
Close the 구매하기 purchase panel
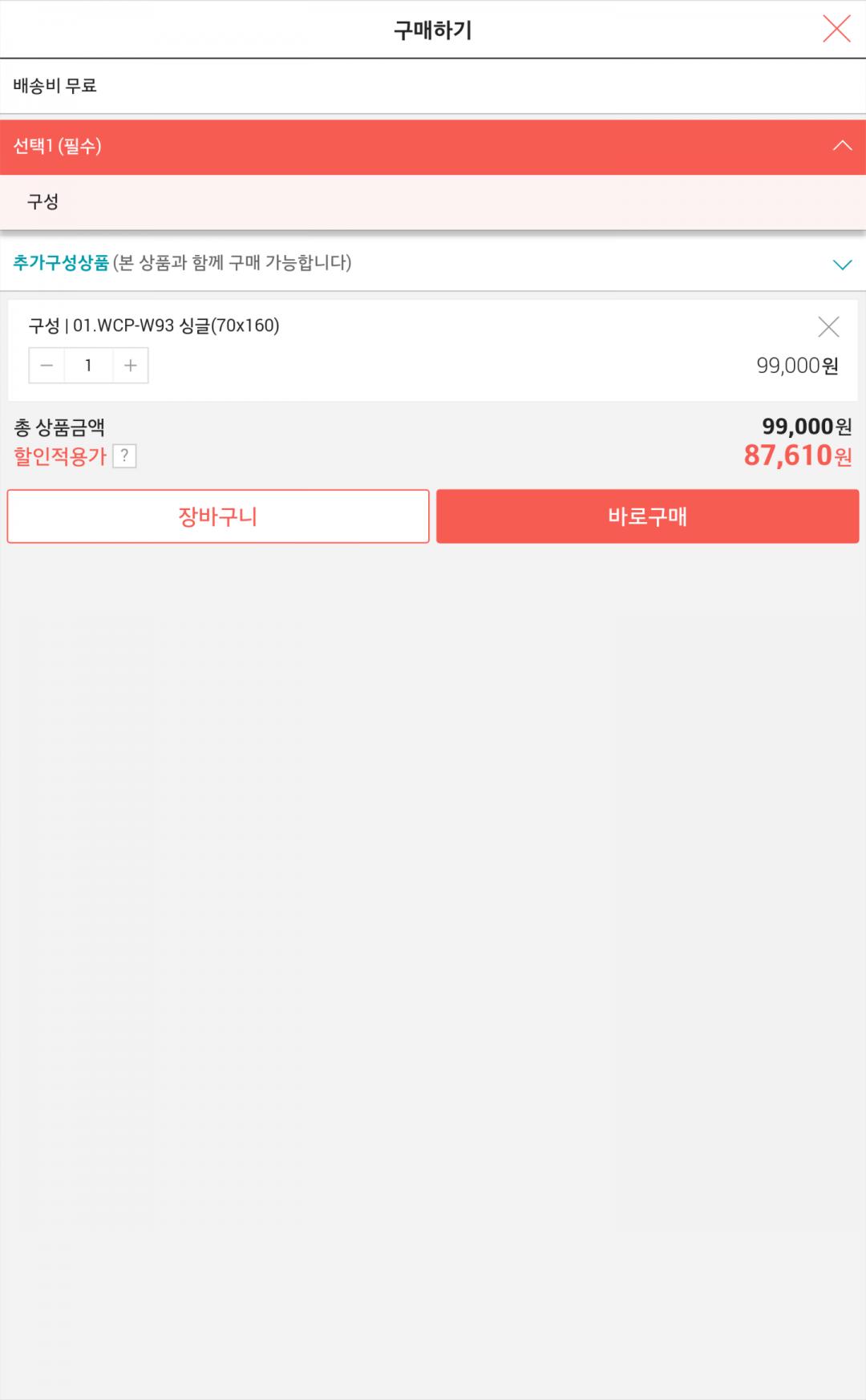tap(836, 30)
